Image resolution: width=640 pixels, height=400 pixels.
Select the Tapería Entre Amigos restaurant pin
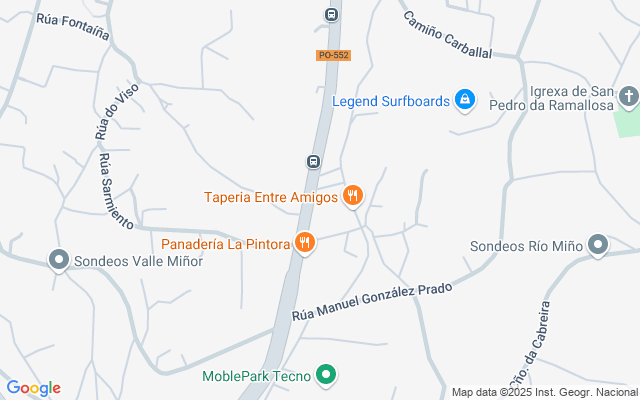tap(352, 196)
